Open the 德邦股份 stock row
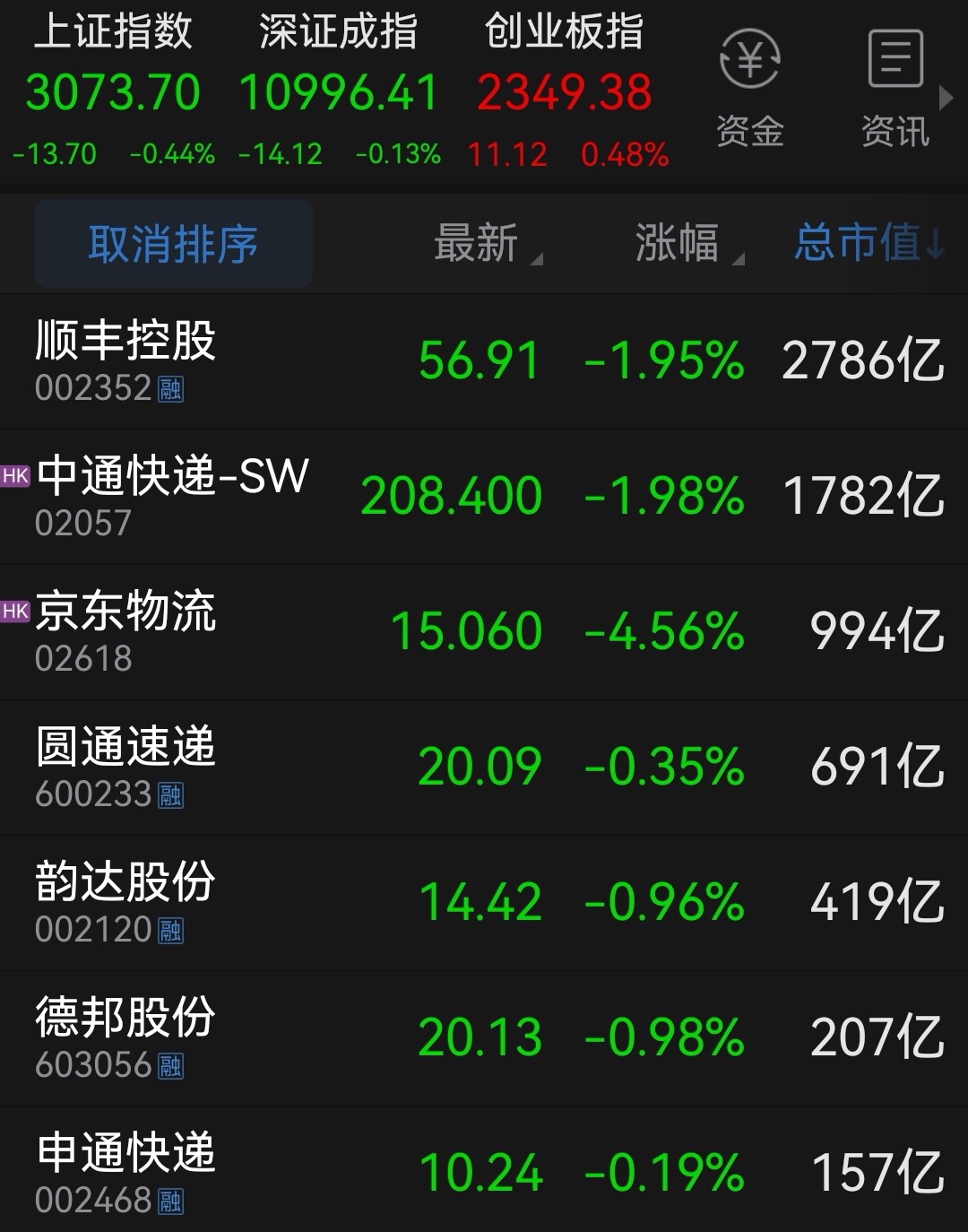Screen dimensions: 968x1232 [x=484, y=1038]
